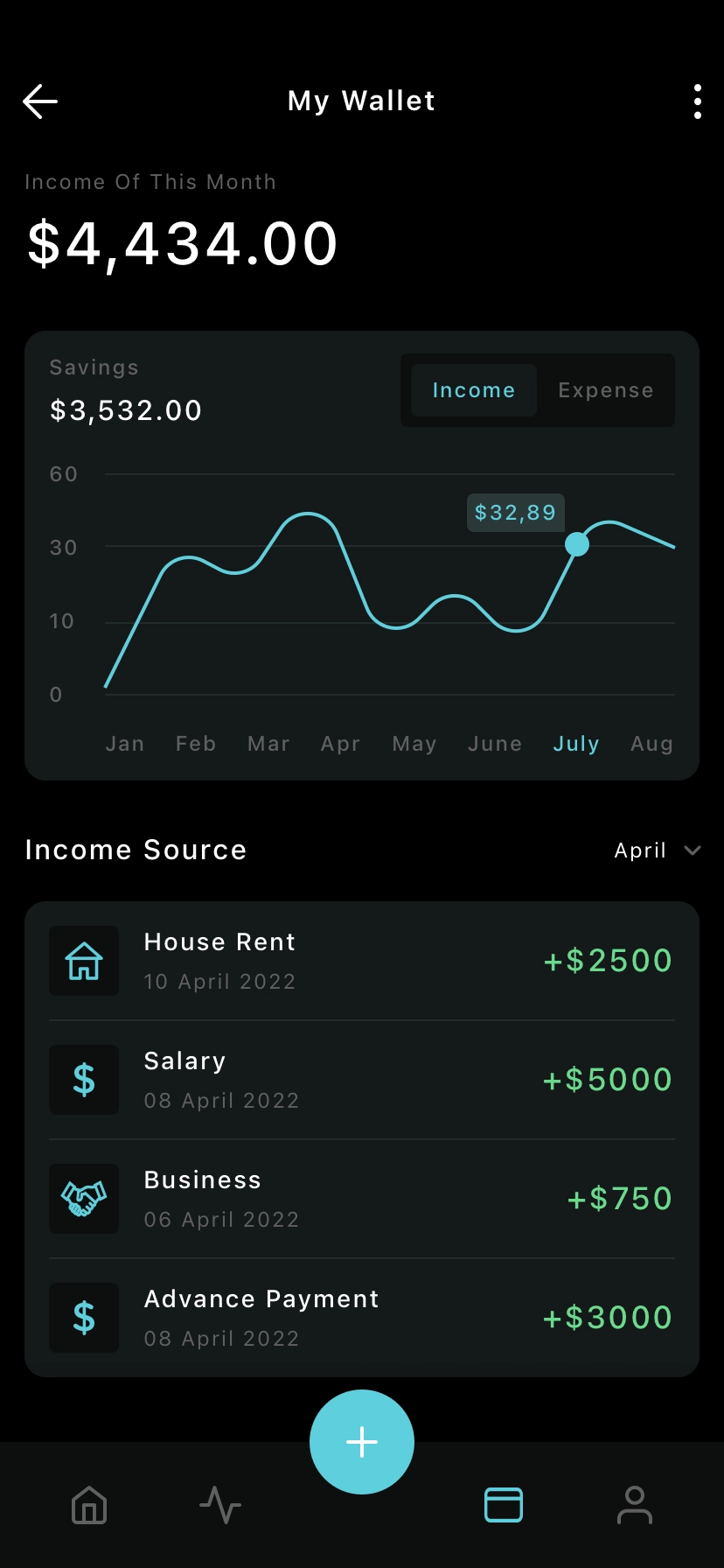Viewport: 724px width, 1568px height.
Task: Go back using the arrow icon
Action: [x=40, y=101]
